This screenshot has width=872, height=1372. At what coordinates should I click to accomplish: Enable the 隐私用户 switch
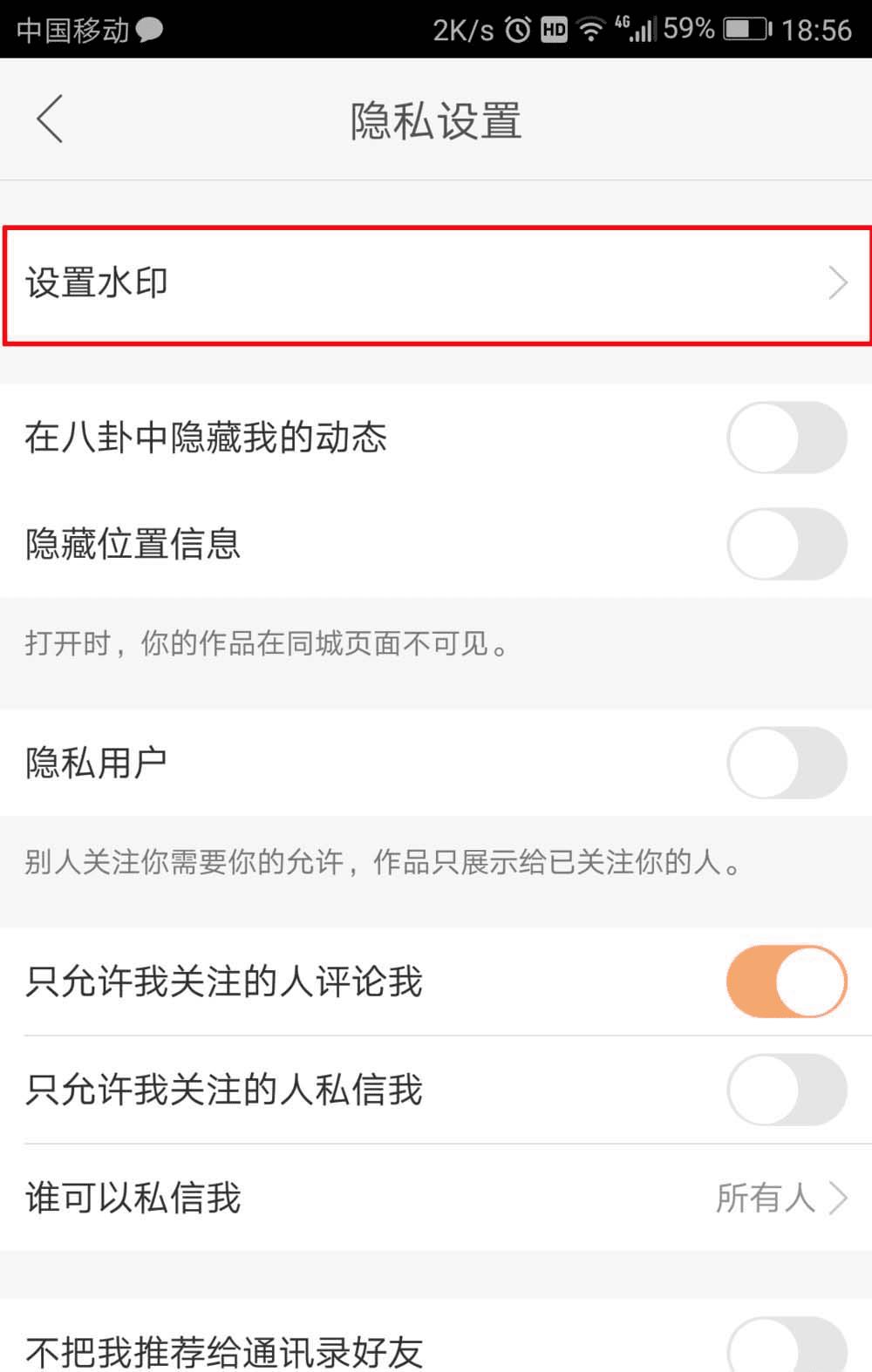tap(787, 763)
